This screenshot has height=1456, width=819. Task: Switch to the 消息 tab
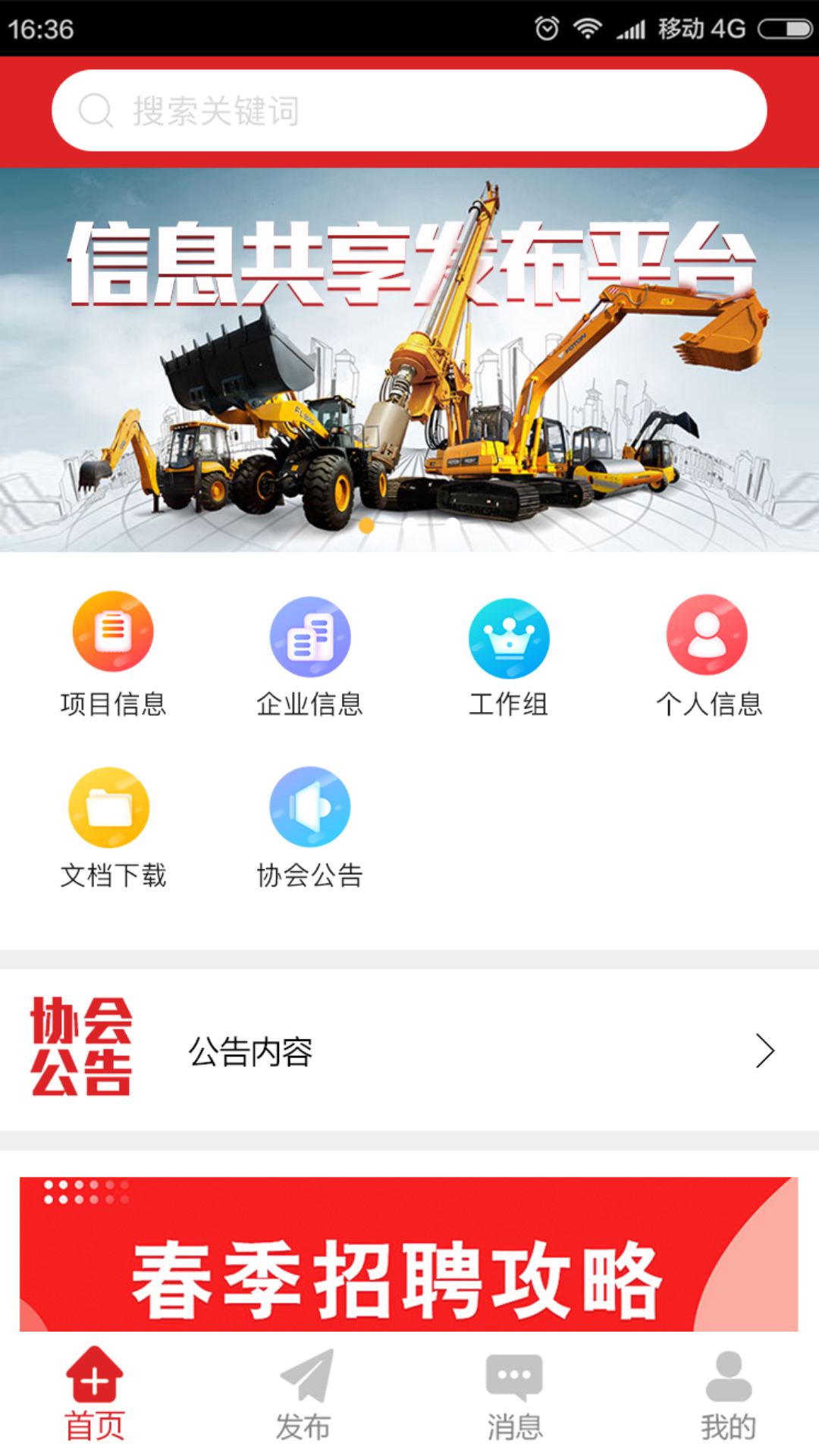(x=514, y=1394)
